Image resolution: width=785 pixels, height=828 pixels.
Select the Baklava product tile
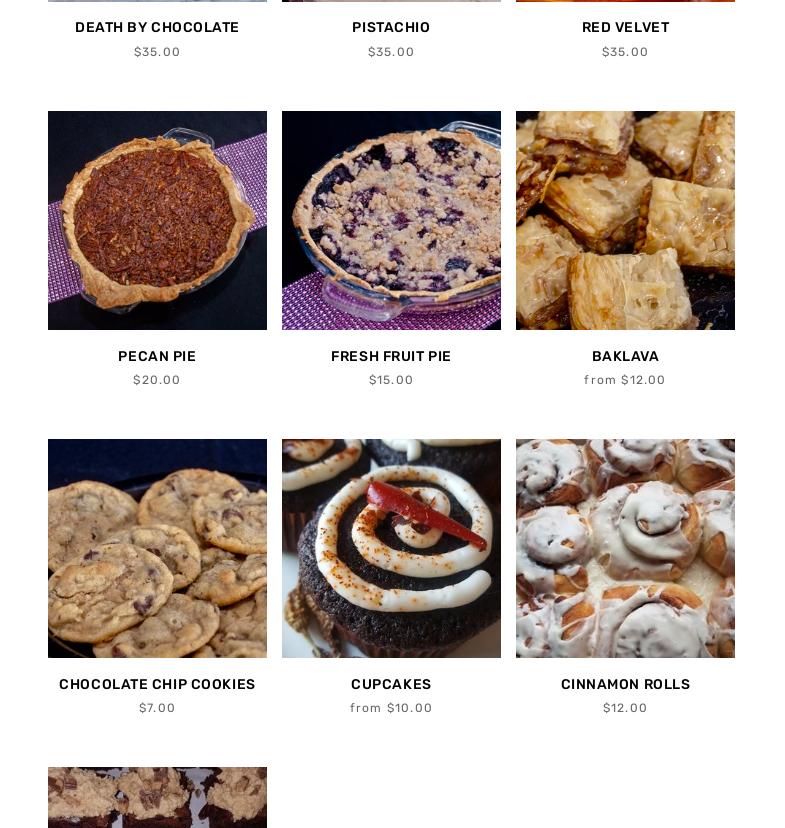[x=625, y=221]
